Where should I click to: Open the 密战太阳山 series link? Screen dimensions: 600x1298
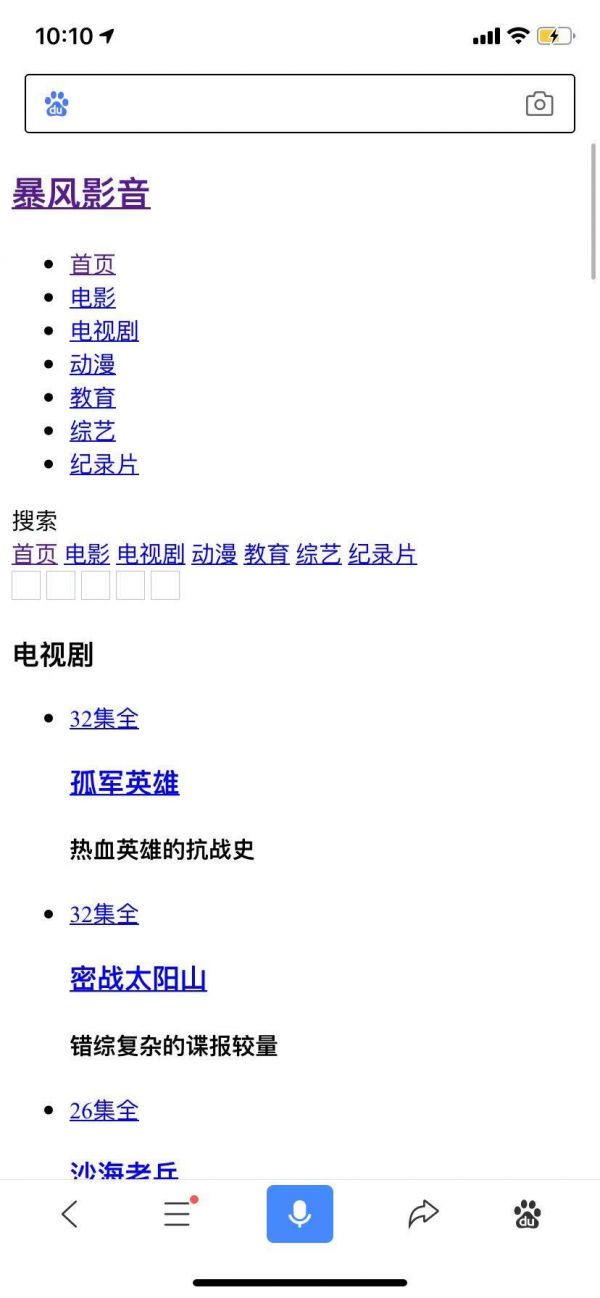(138, 979)
